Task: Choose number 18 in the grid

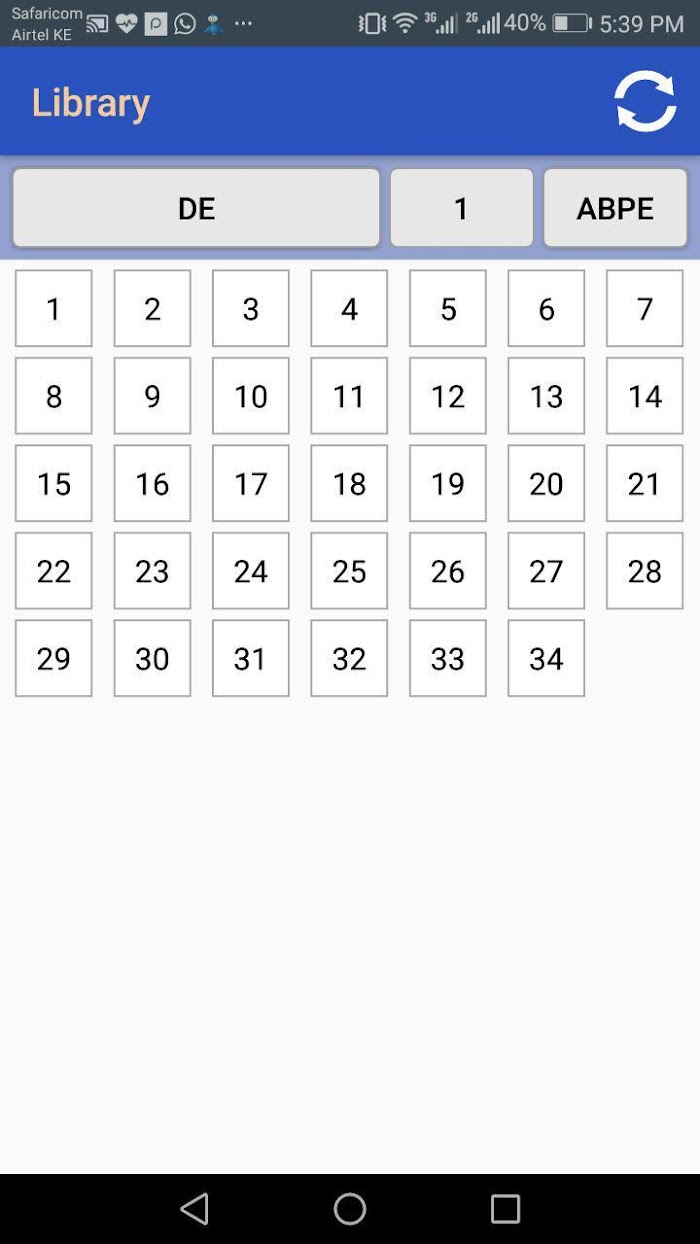Action: (x=349, y=483)
